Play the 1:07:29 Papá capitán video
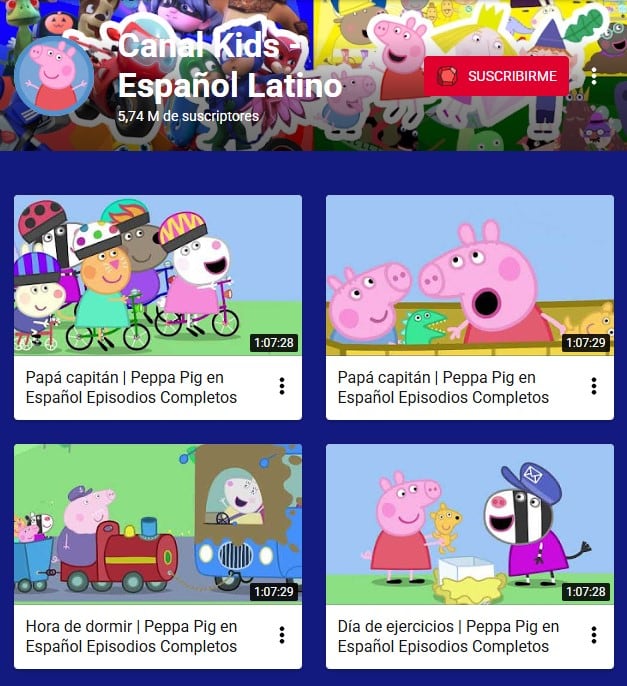The width and height of the screenshot is (627, 686). 470,275
